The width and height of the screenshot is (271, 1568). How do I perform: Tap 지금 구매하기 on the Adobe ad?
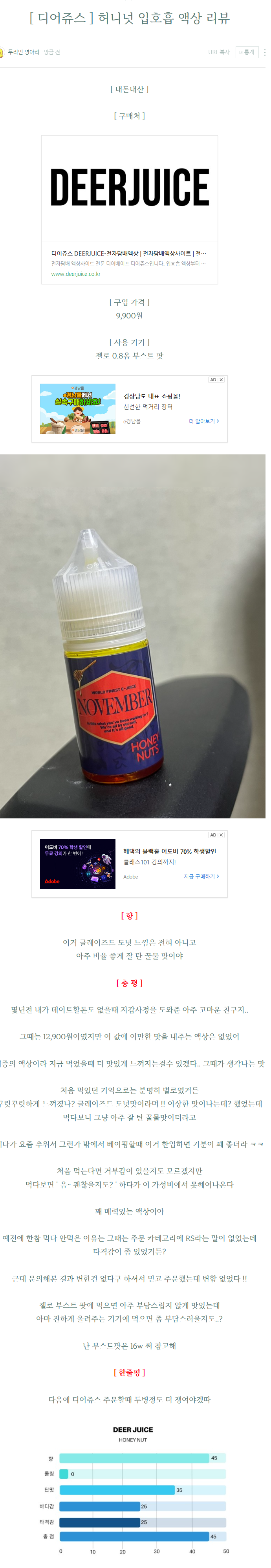(201, 876)
